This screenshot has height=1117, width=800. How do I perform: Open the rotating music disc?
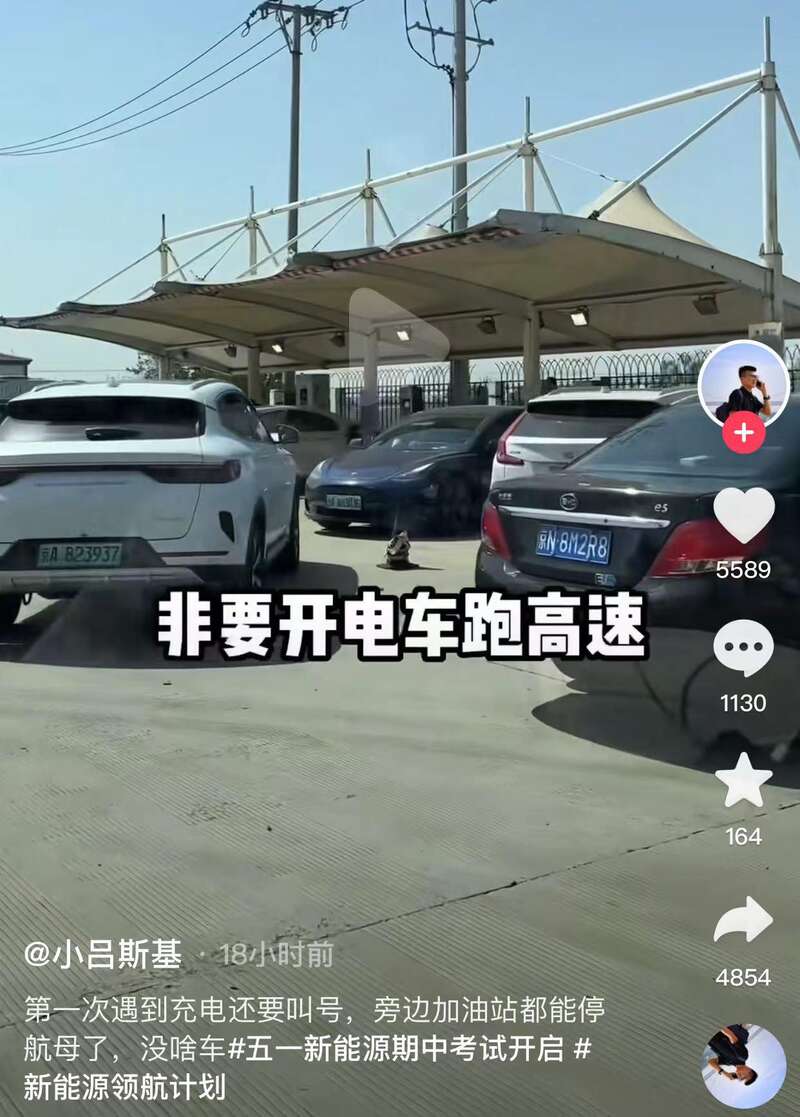(x=743, y=1065)
